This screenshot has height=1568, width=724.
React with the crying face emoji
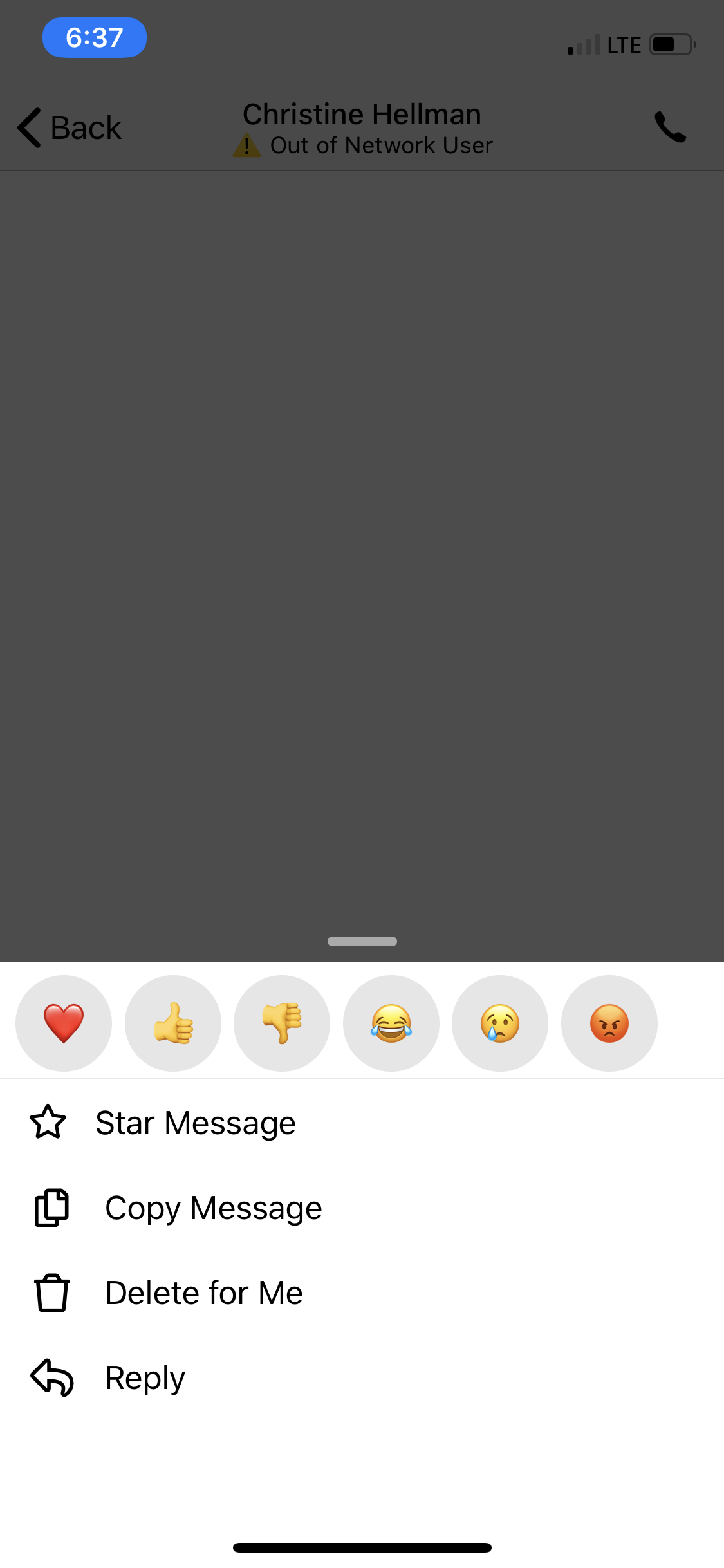tap(500, 1023)
